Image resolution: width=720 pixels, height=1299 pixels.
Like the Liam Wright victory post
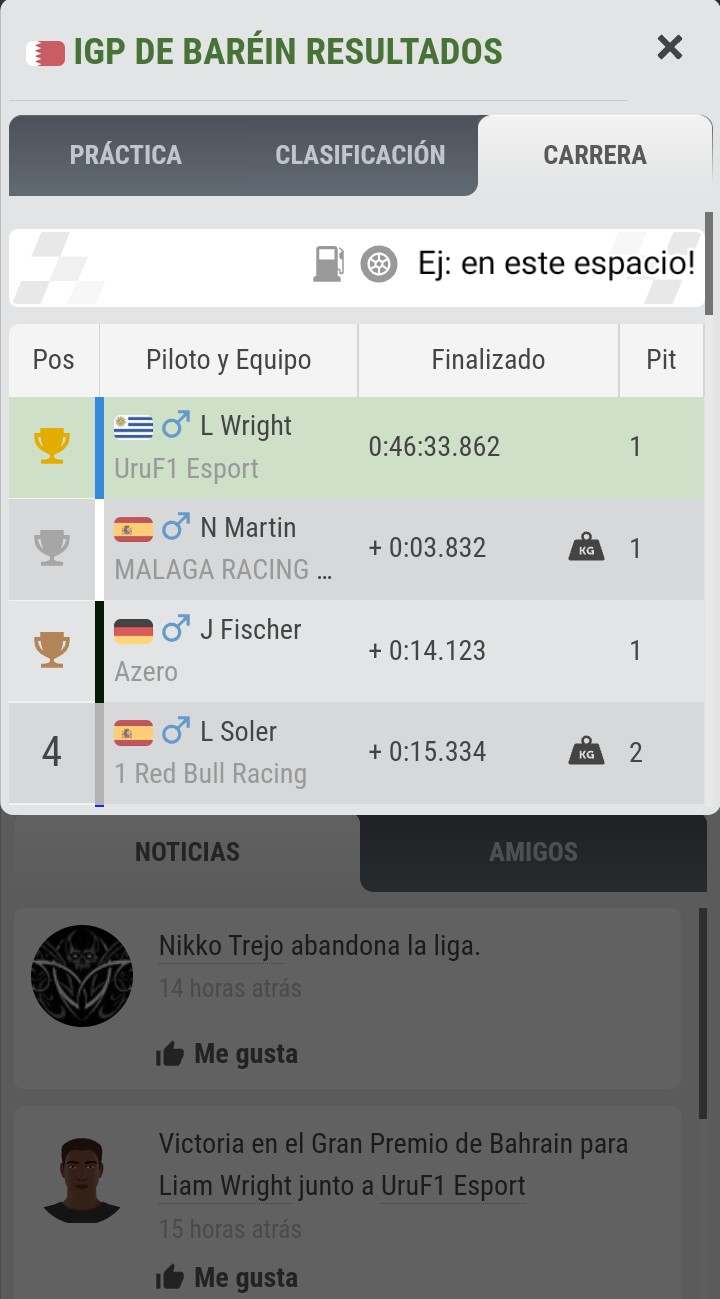(227, 1278)
